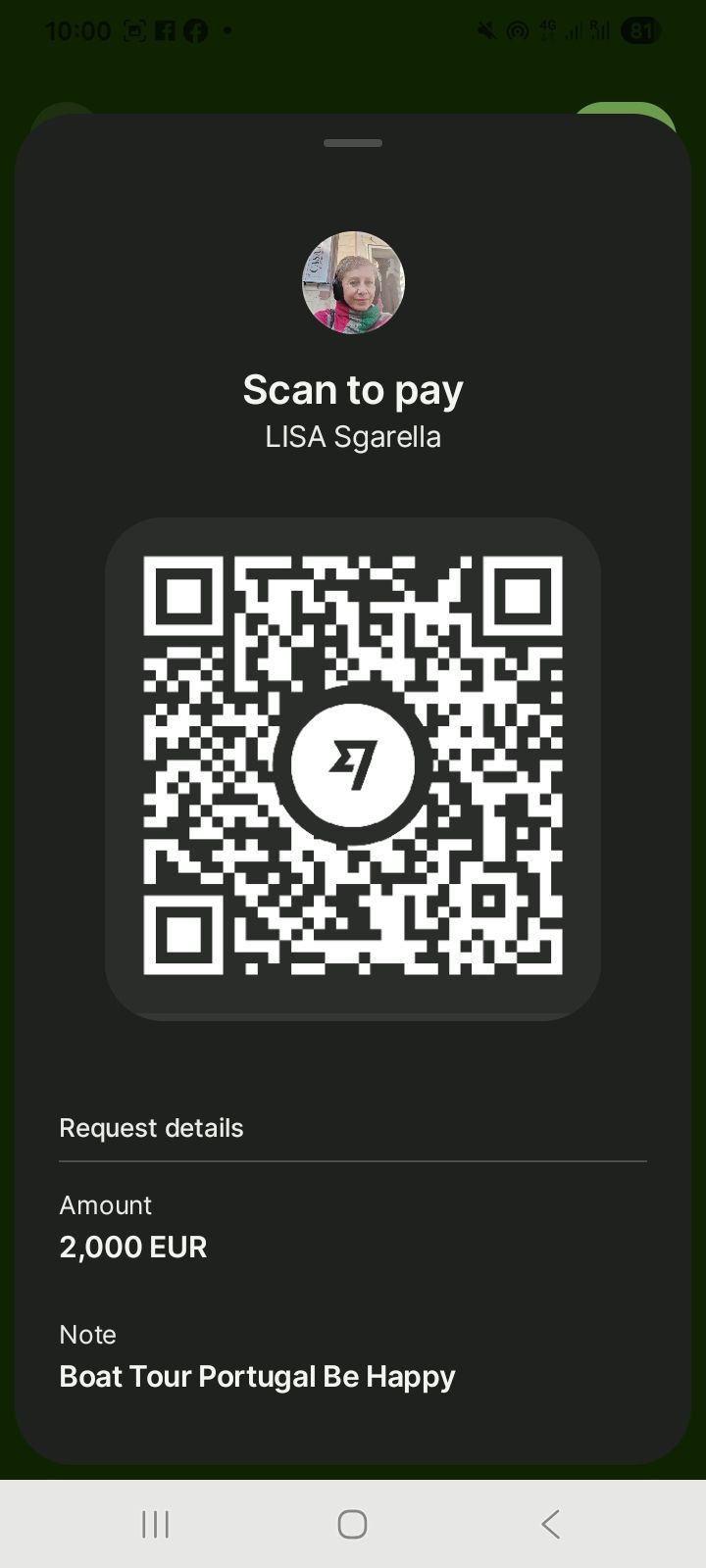The image size is (706, 1568).
Task: Tap the bottom sheet drag handle
Action: coord(353,143)
